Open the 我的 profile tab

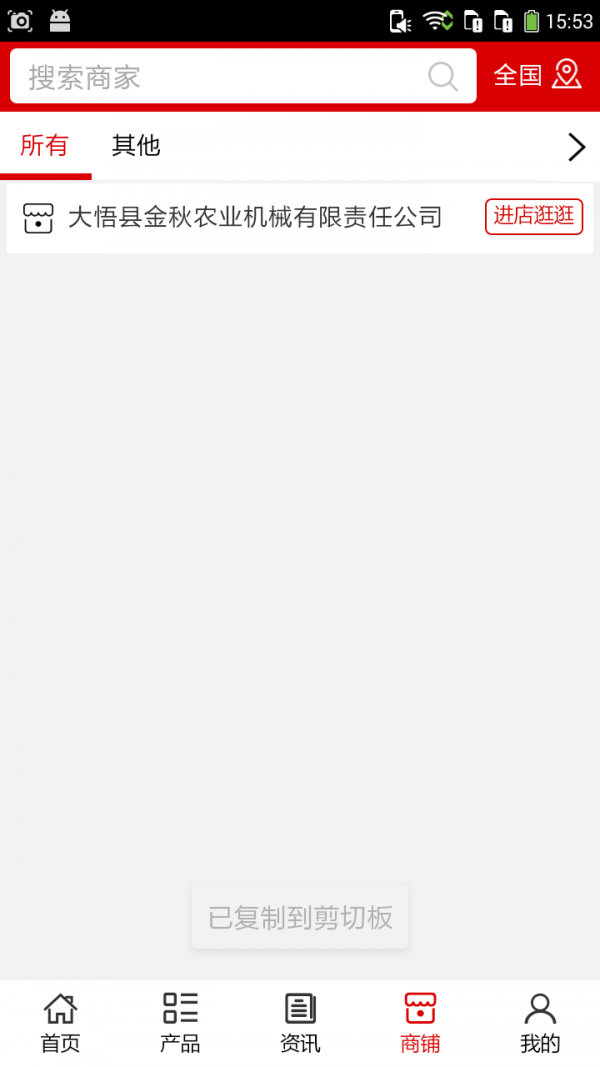(x=540, y=1023)
